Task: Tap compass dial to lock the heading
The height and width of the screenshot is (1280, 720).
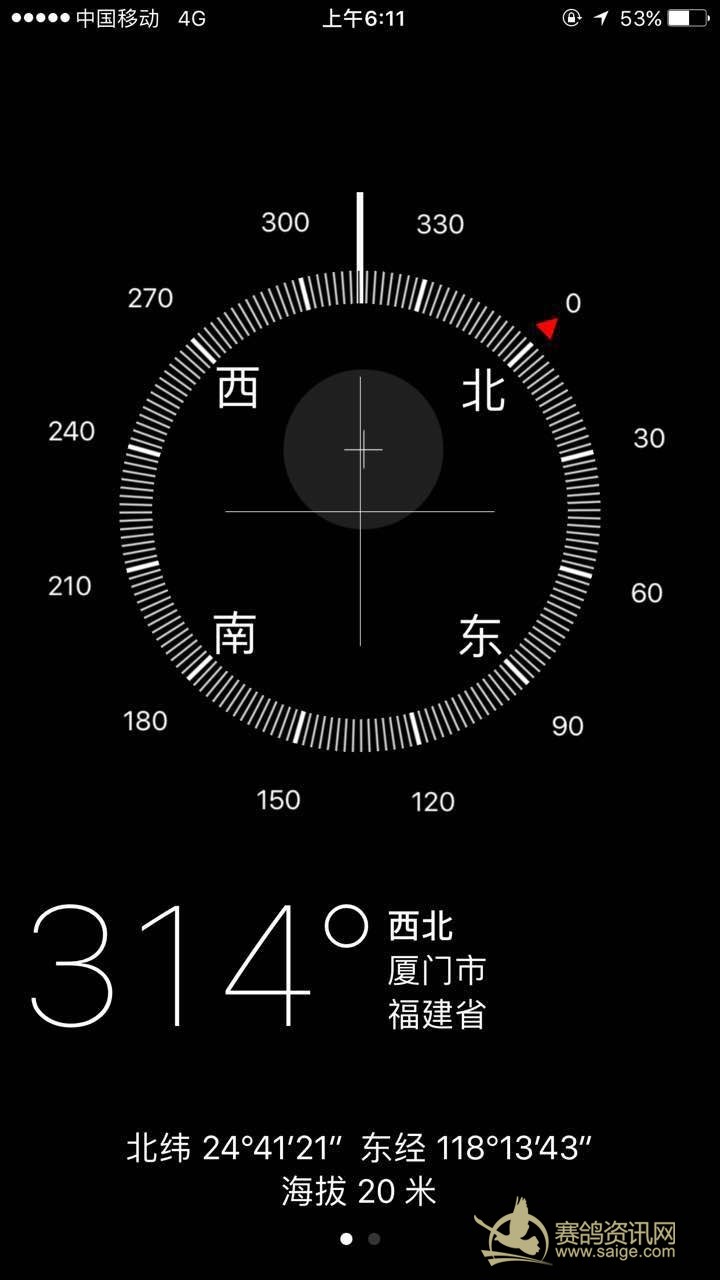Action: click(360, 511)
